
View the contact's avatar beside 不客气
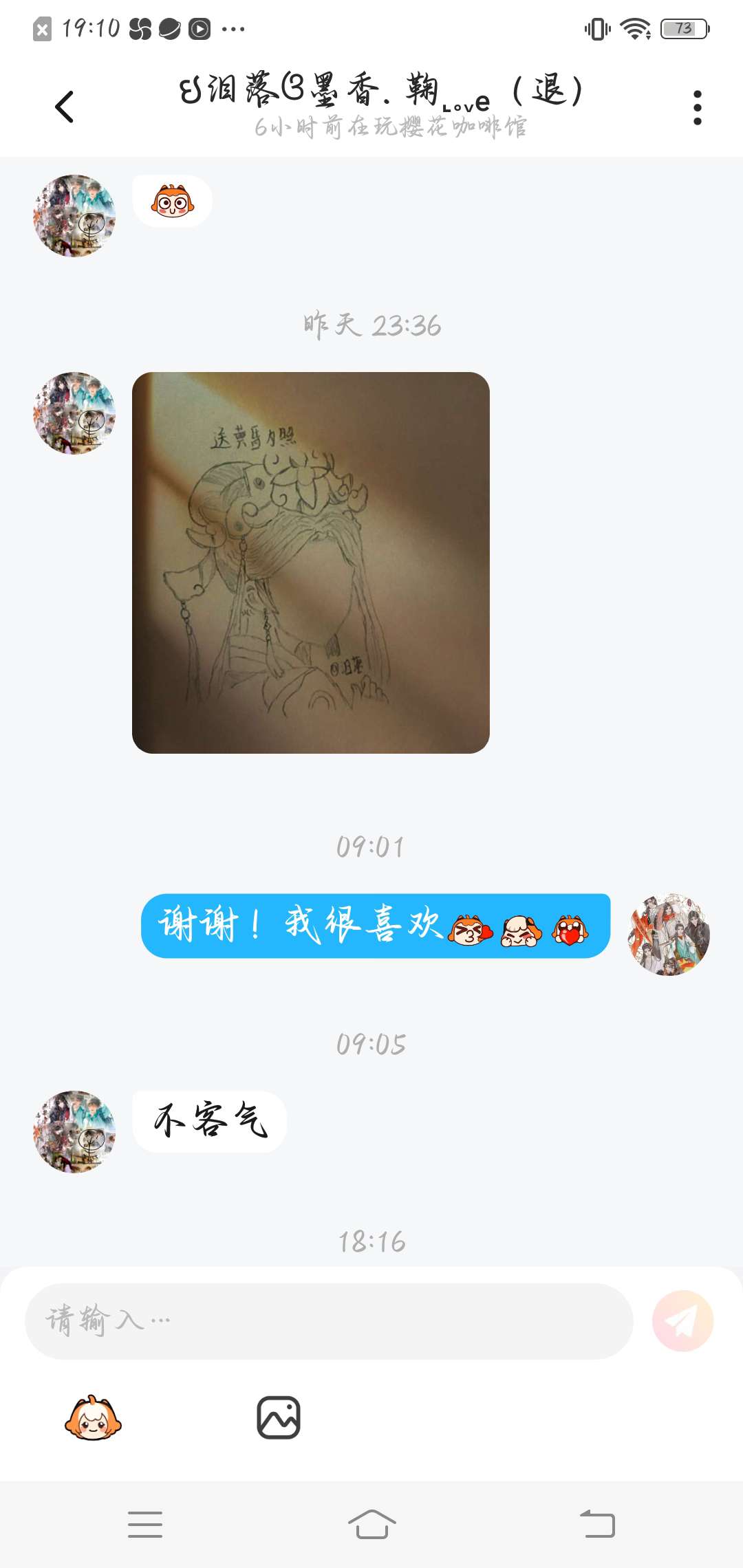(x=74, y=1131)
